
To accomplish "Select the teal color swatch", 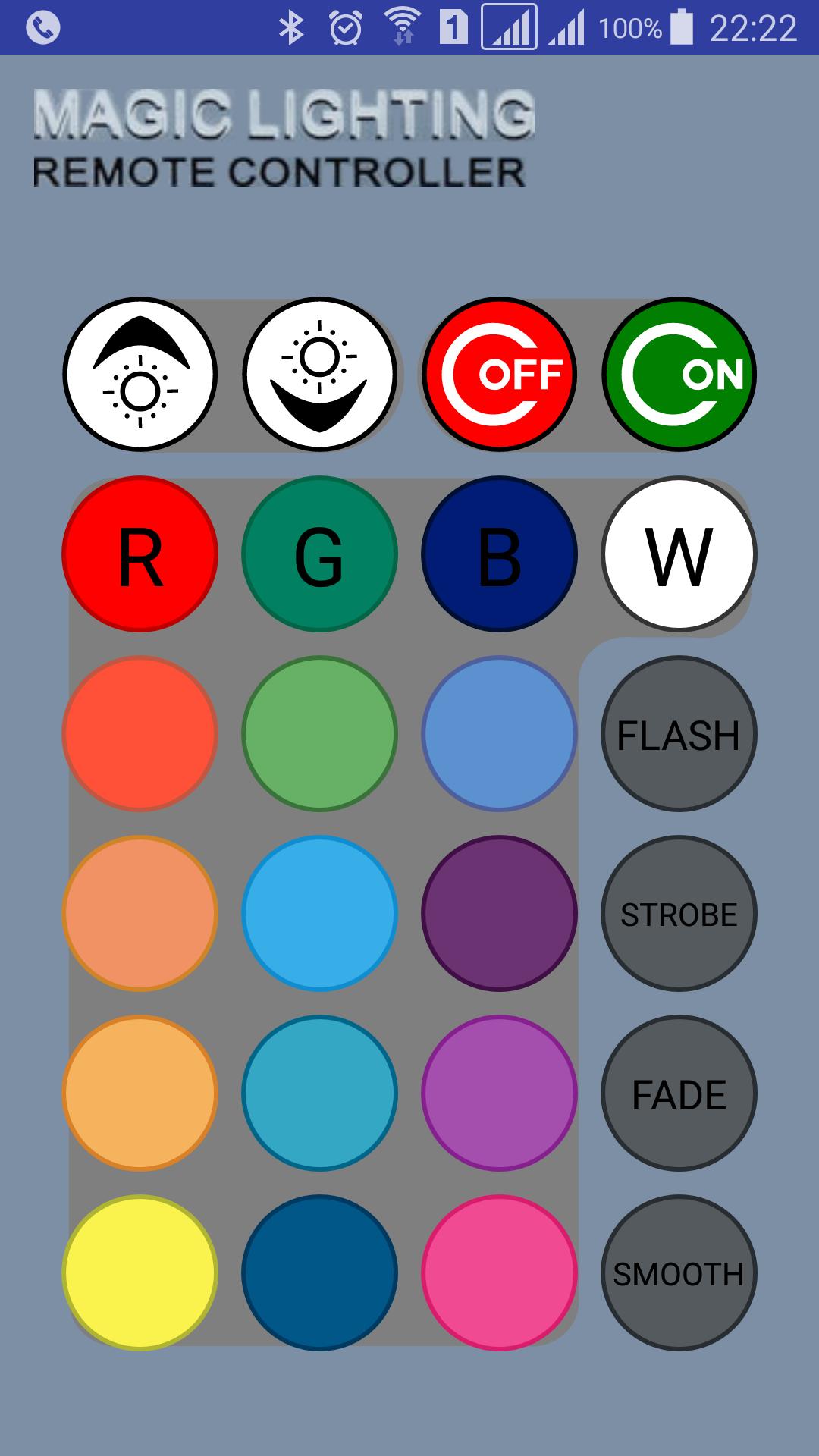I will (318, 1093).
